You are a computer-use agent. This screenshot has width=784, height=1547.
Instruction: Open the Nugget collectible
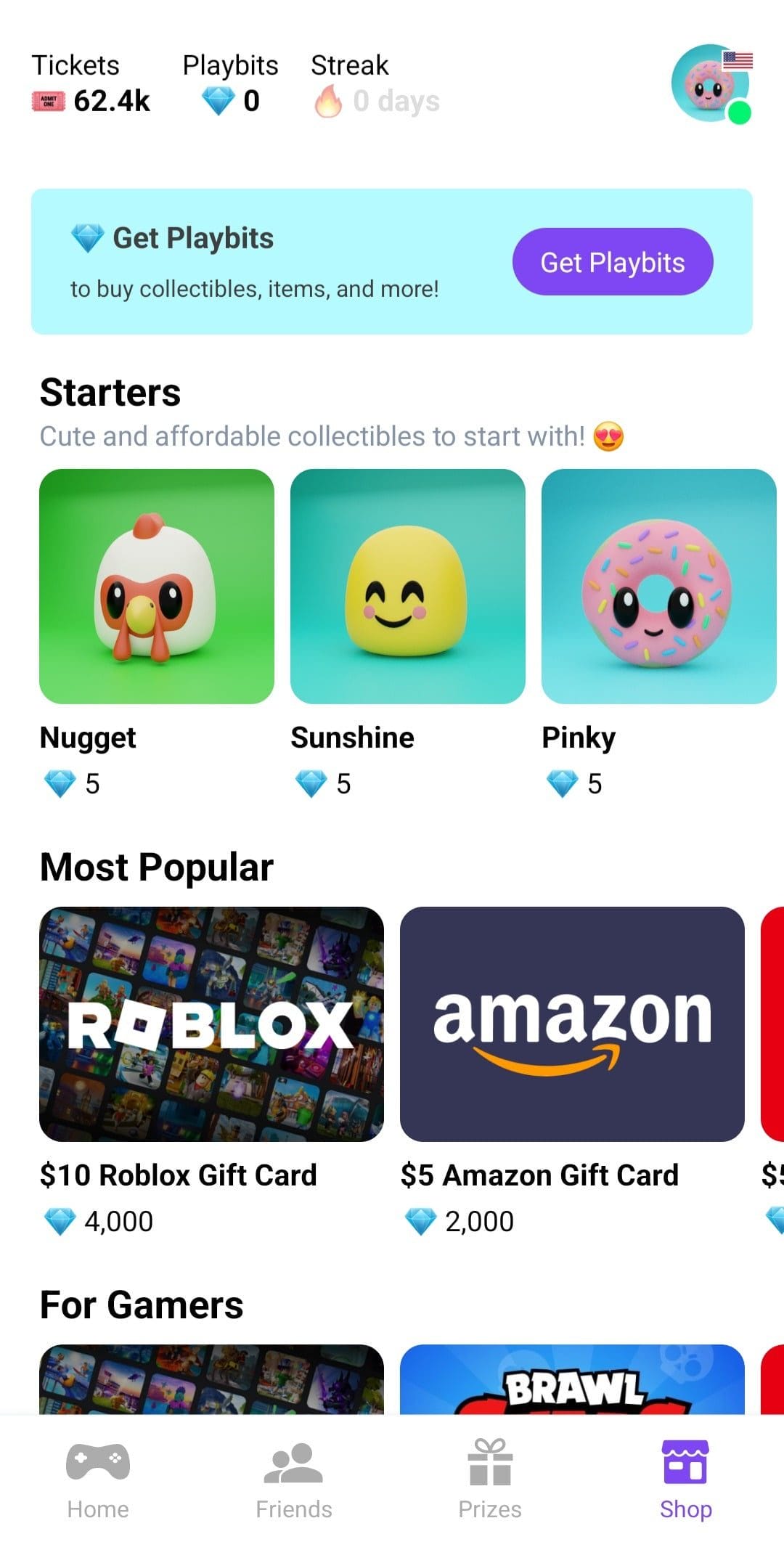point(157,587)
